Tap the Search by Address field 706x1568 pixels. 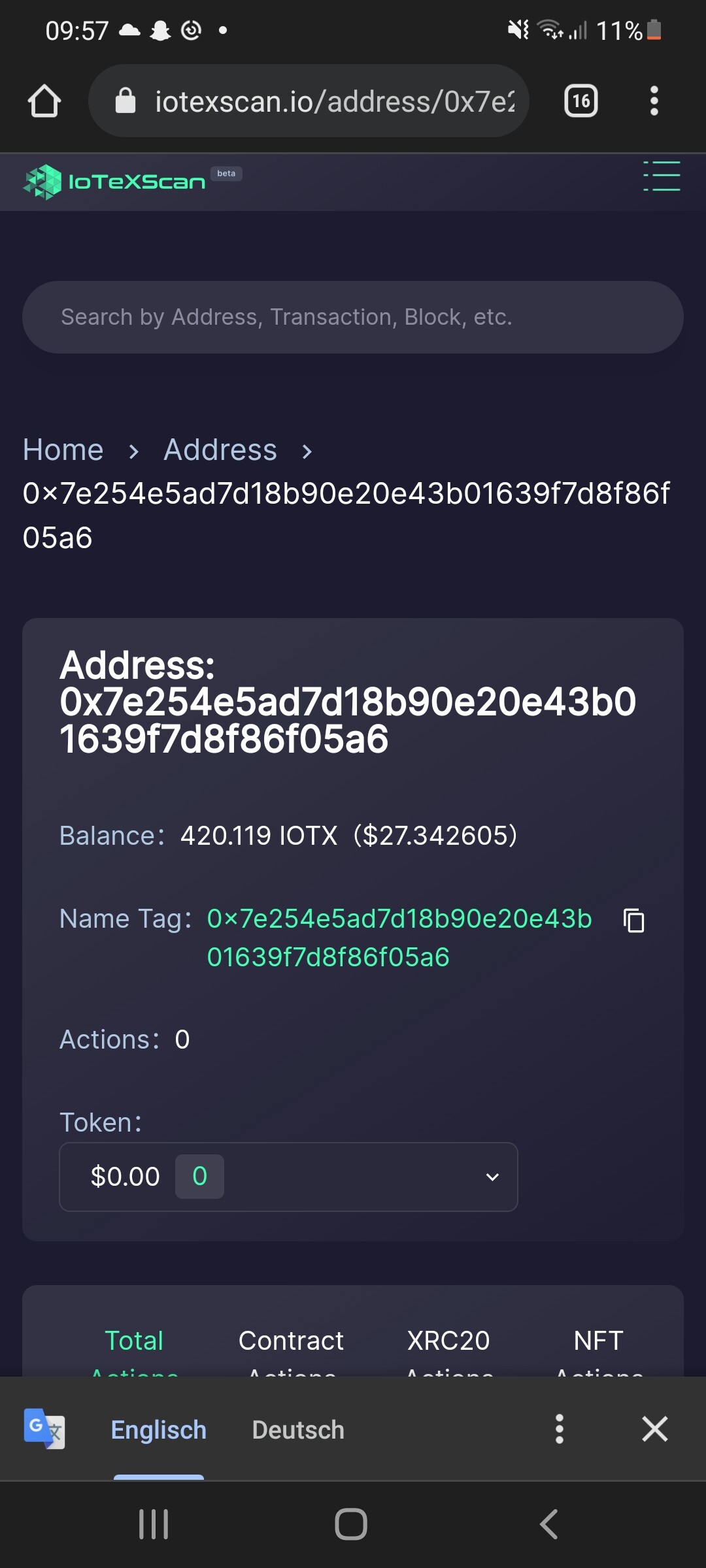(353, 318)
